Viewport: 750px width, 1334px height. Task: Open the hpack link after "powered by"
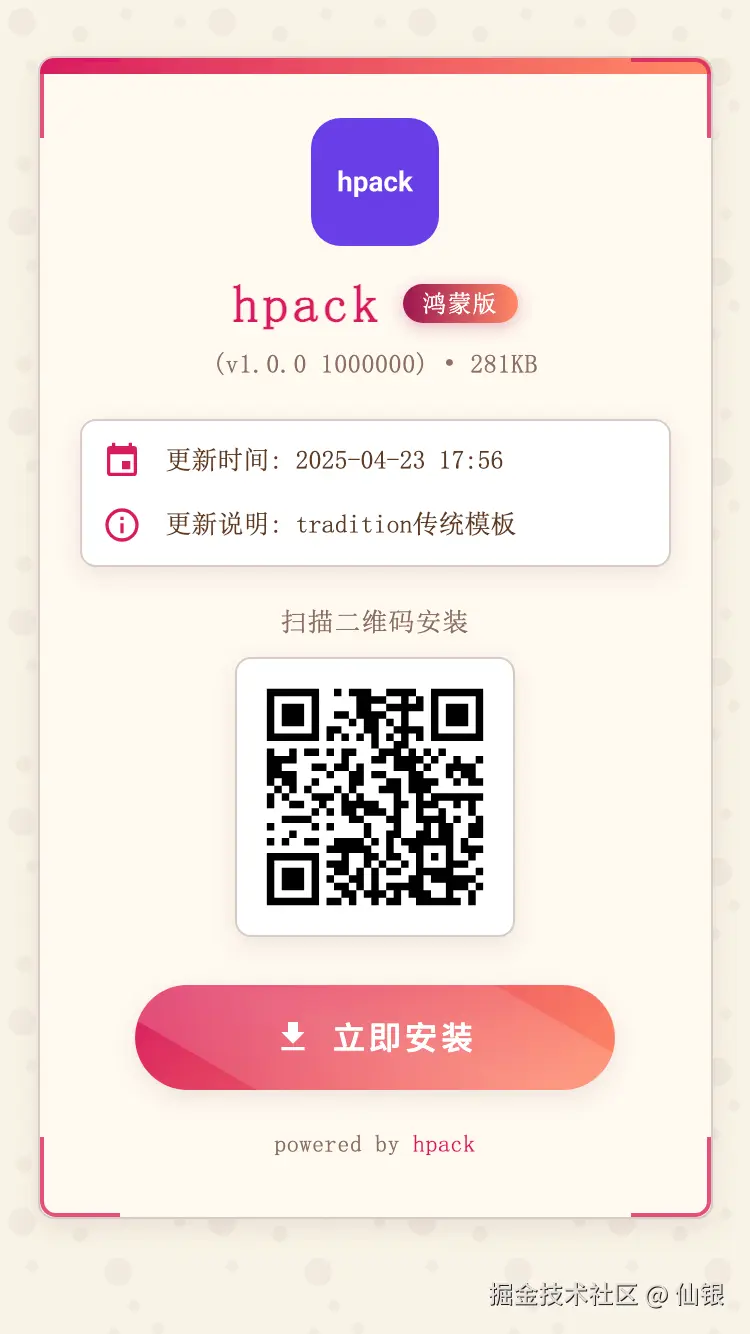coord(444,1144)
